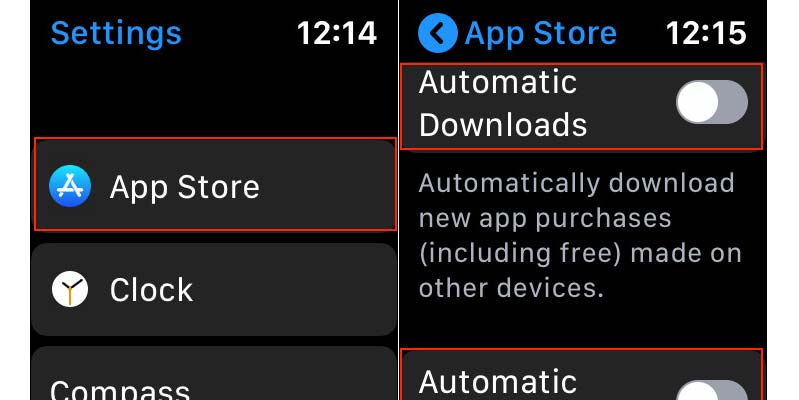Open the Compass settings row

pyautogui.click(x=213, y=385)
